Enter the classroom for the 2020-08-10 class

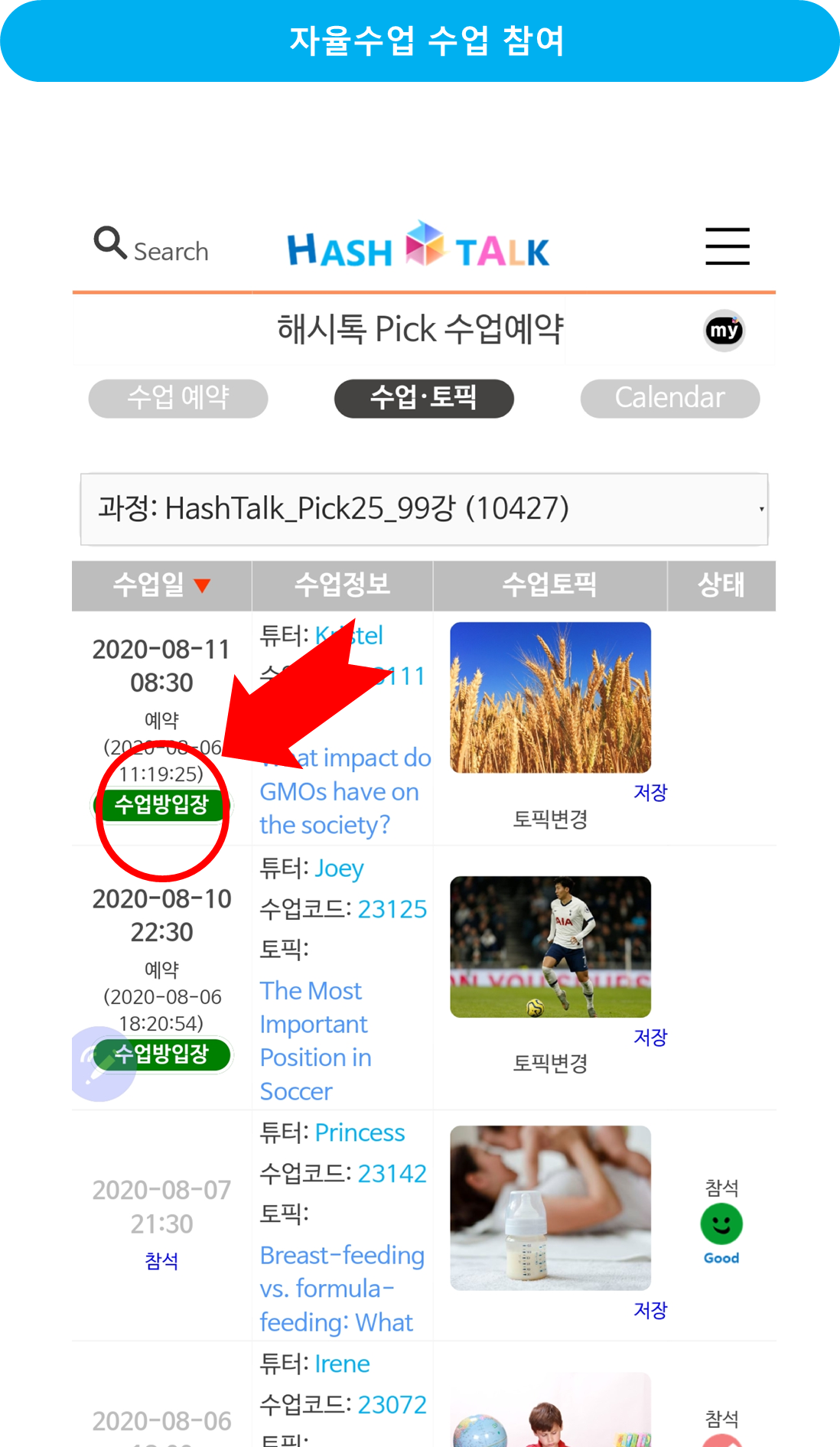161,1054
